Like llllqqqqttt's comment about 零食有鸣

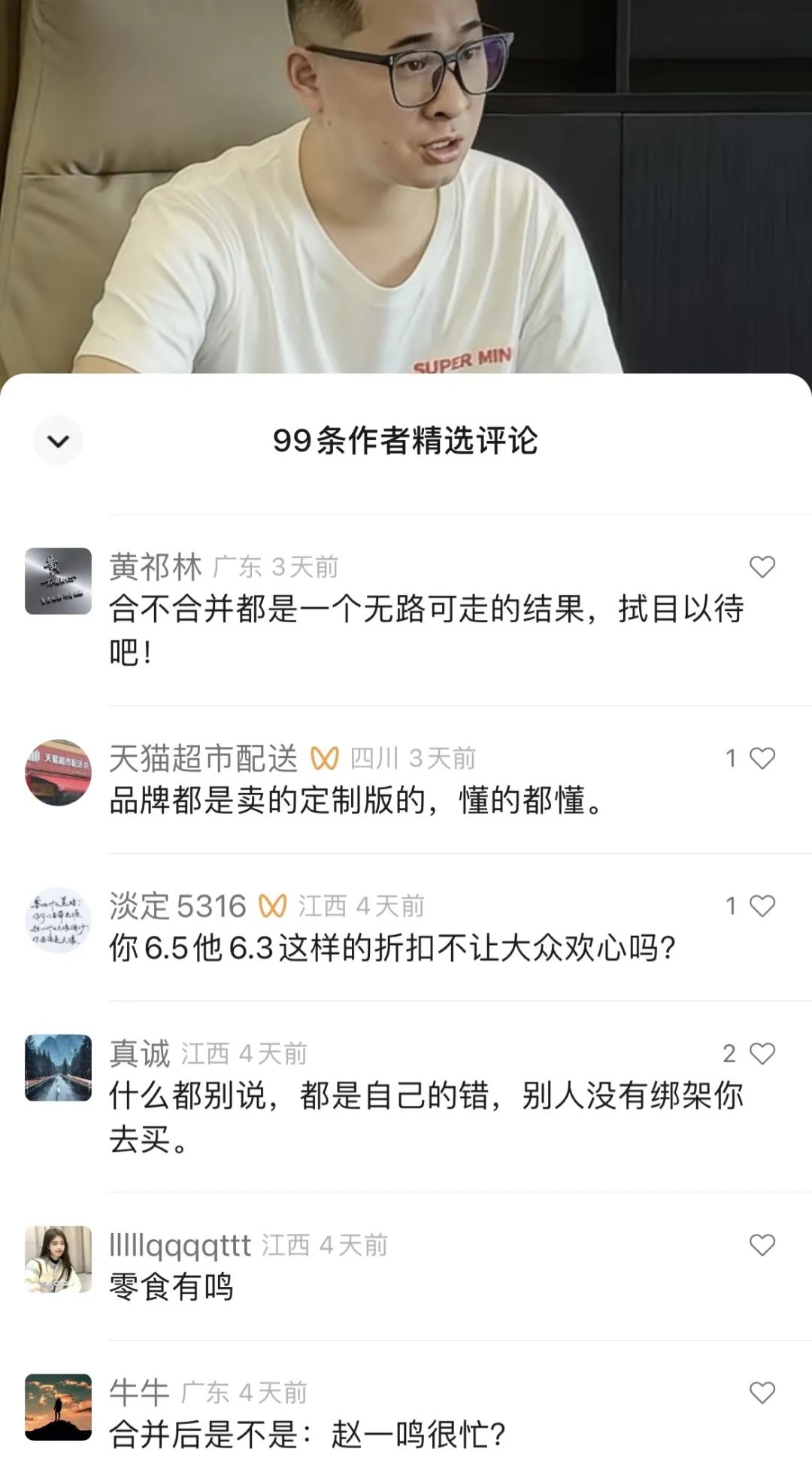(762, 1246)
